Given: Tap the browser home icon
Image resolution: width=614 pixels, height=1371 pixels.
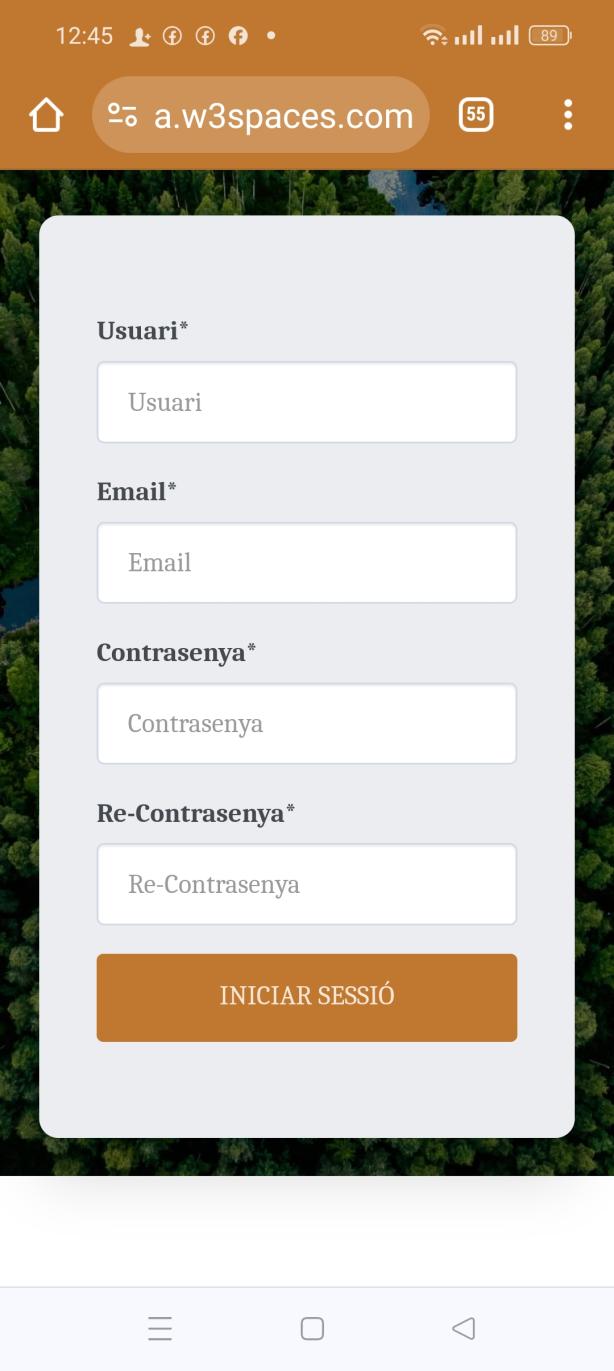Looking at the screenshot, I should click(46, 115).
